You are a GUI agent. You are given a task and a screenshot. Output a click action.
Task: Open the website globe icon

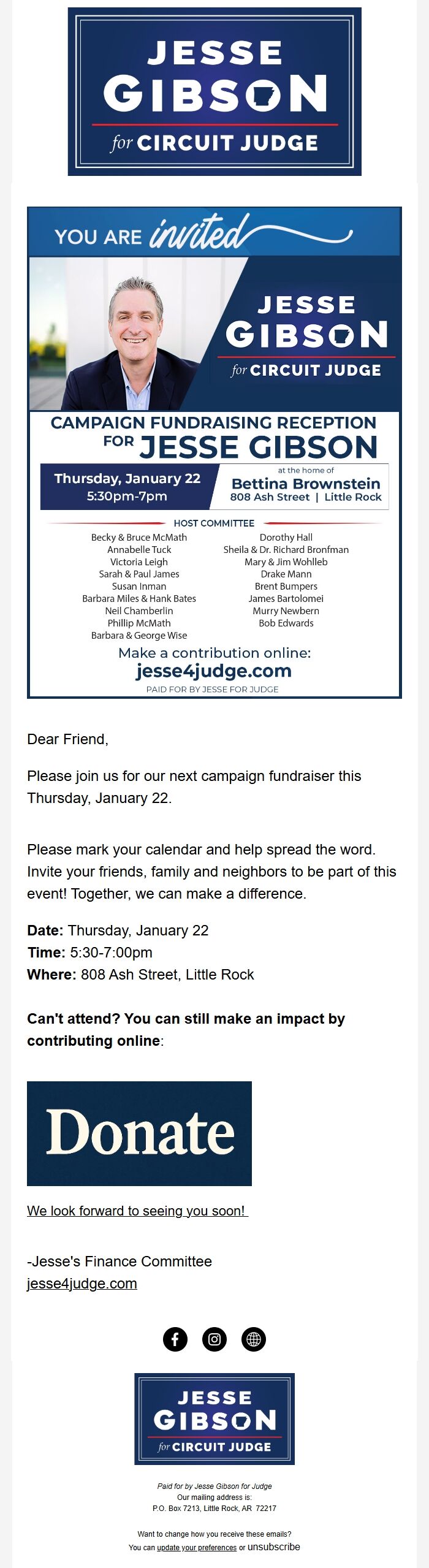[x=254, y=1339]
